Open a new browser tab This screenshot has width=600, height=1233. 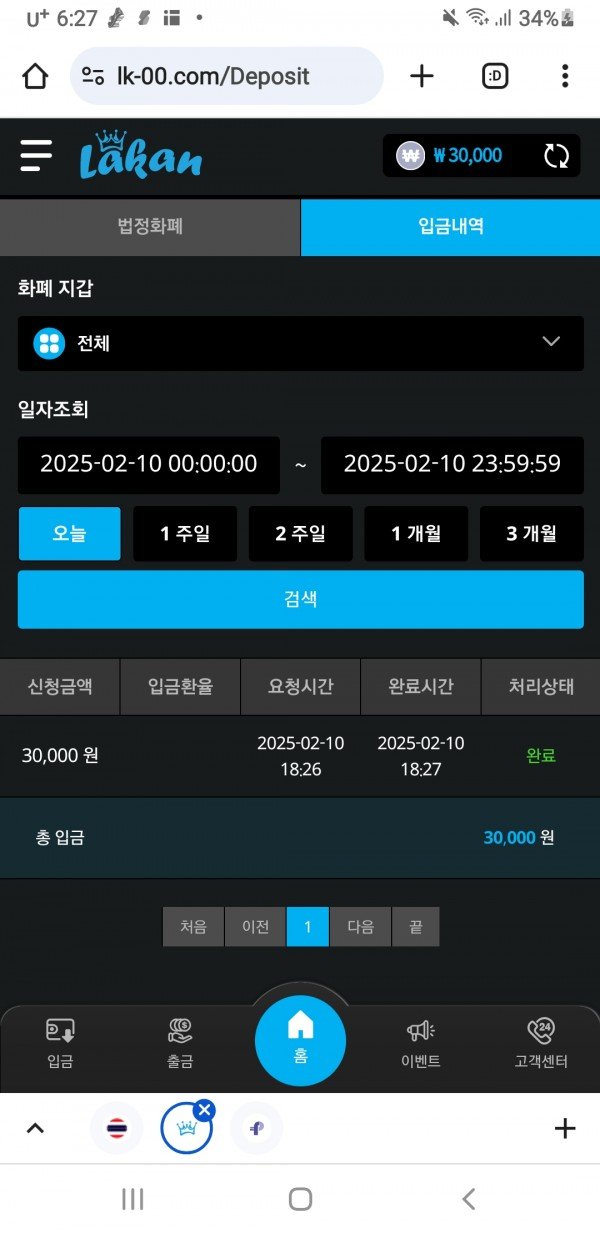click(x=422, y=76)
